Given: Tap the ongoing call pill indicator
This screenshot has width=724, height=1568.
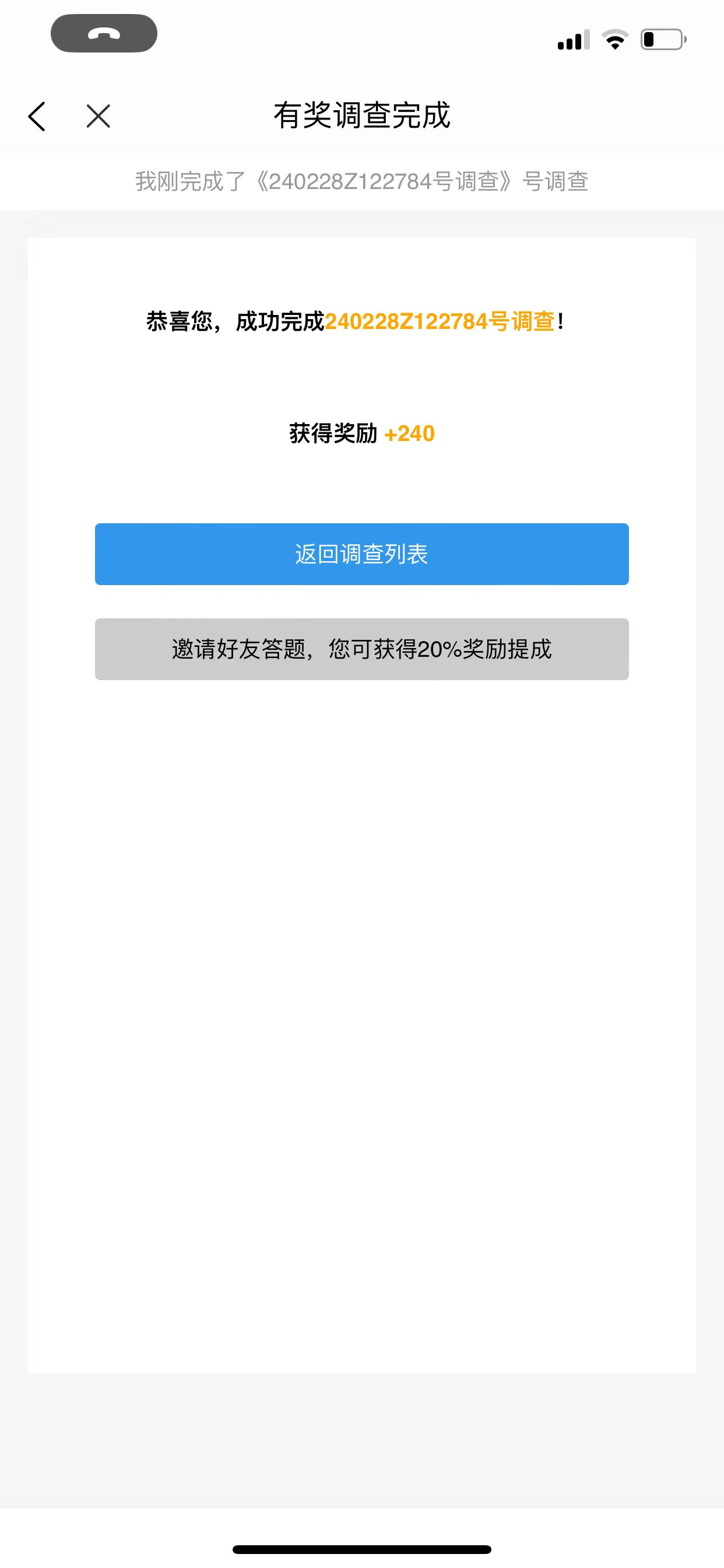Looking at the screenshot, I should [104, 33].
